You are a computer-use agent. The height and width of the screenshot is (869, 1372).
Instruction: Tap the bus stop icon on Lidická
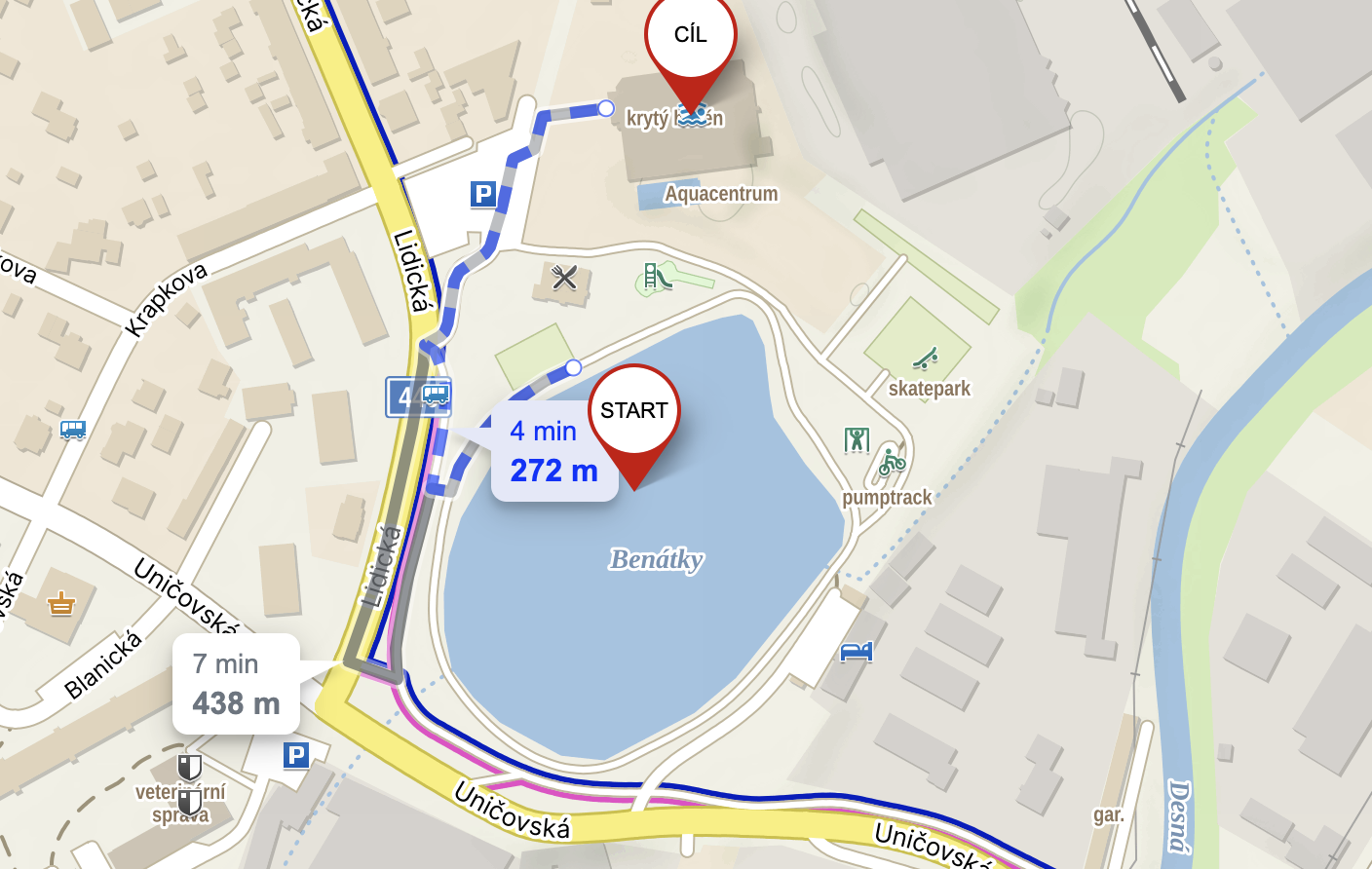(x=436, y=395)
